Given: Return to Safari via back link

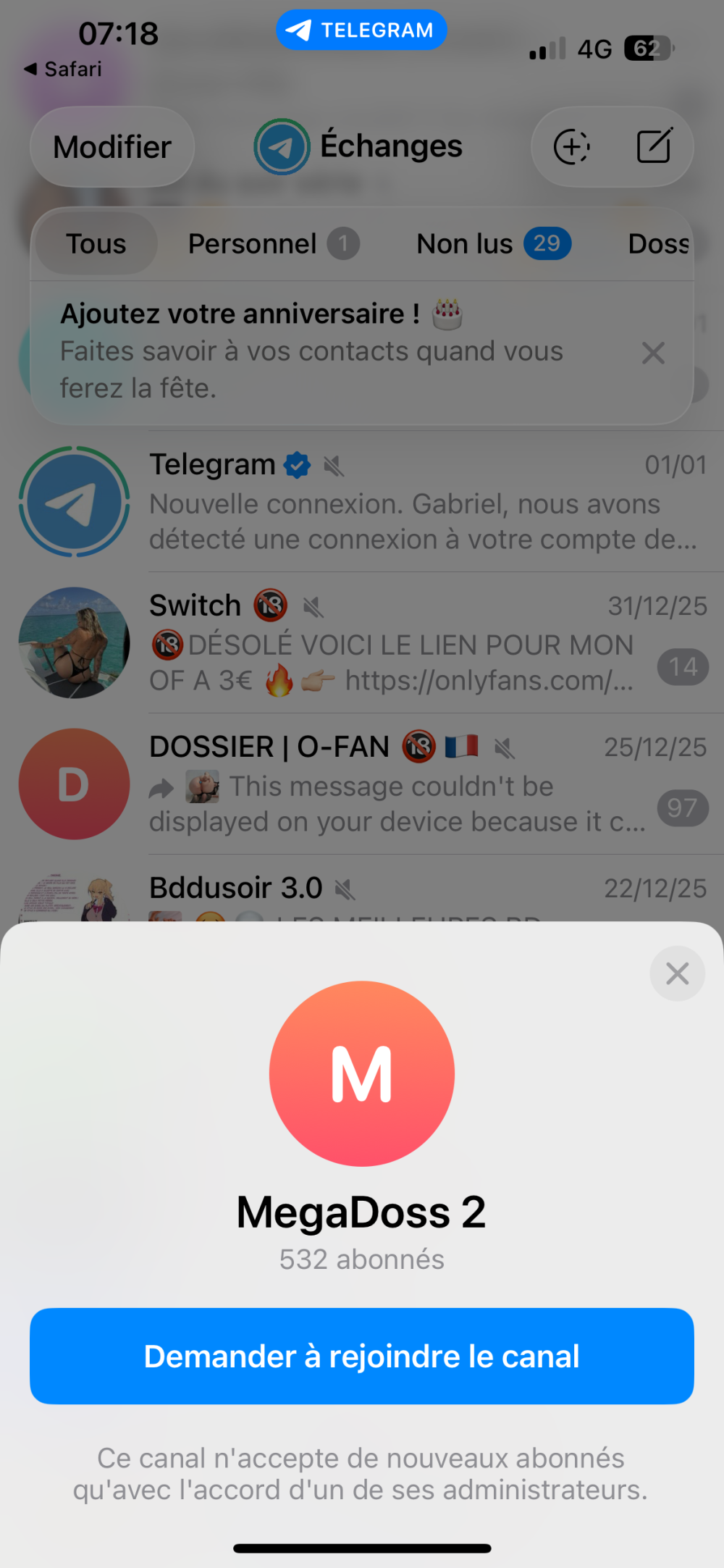Looking at the screenshot, I should pos(63,70).
